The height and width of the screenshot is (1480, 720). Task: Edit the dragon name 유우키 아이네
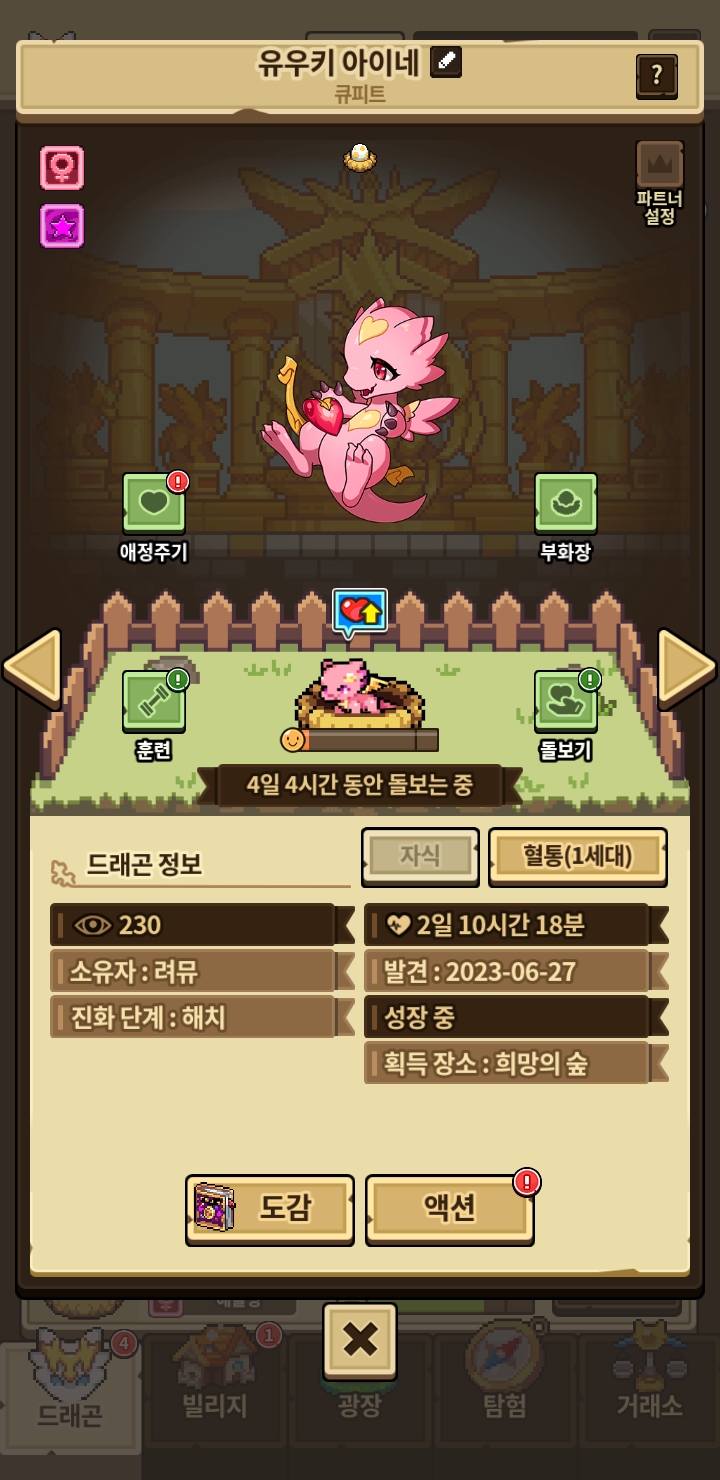point(446,63)
